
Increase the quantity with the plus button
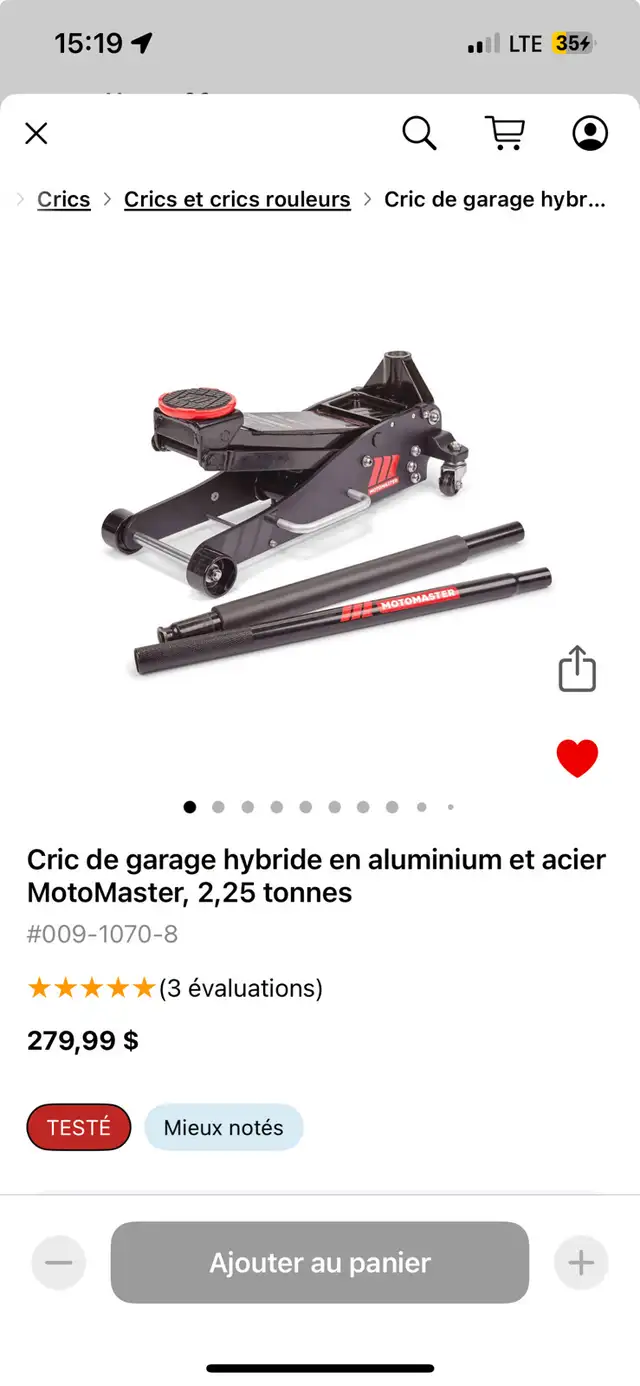(581, 1263)
